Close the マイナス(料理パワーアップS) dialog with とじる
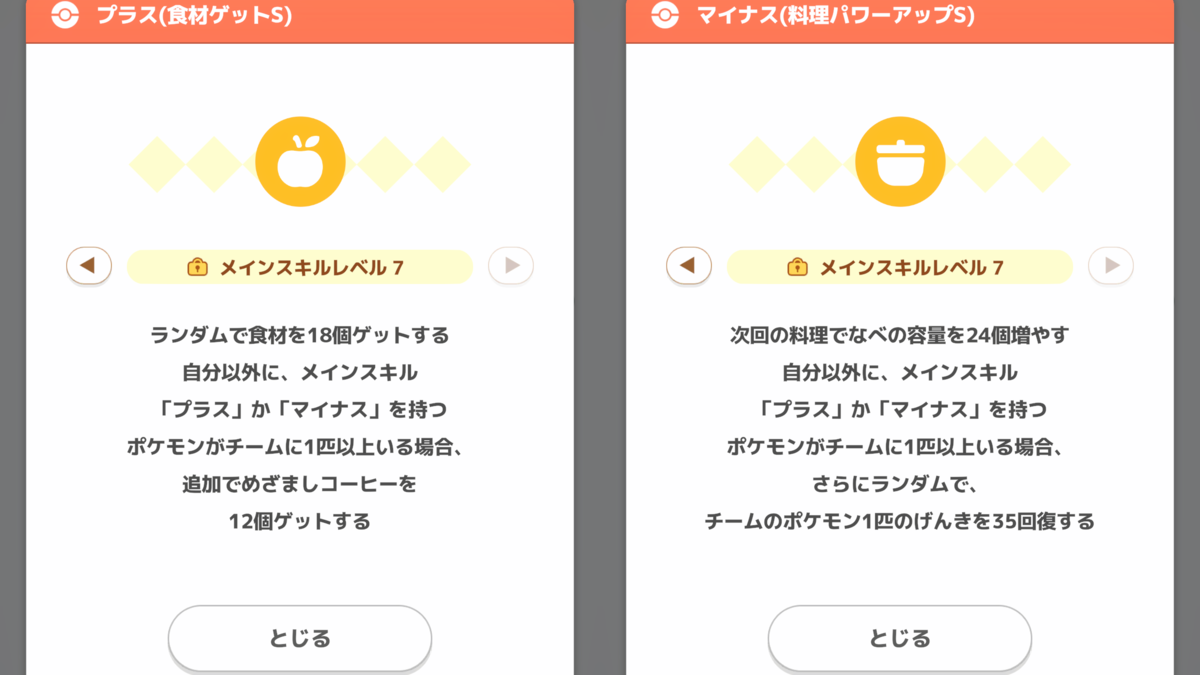This screenshot has width=1200, height=675. pos(900,638)
